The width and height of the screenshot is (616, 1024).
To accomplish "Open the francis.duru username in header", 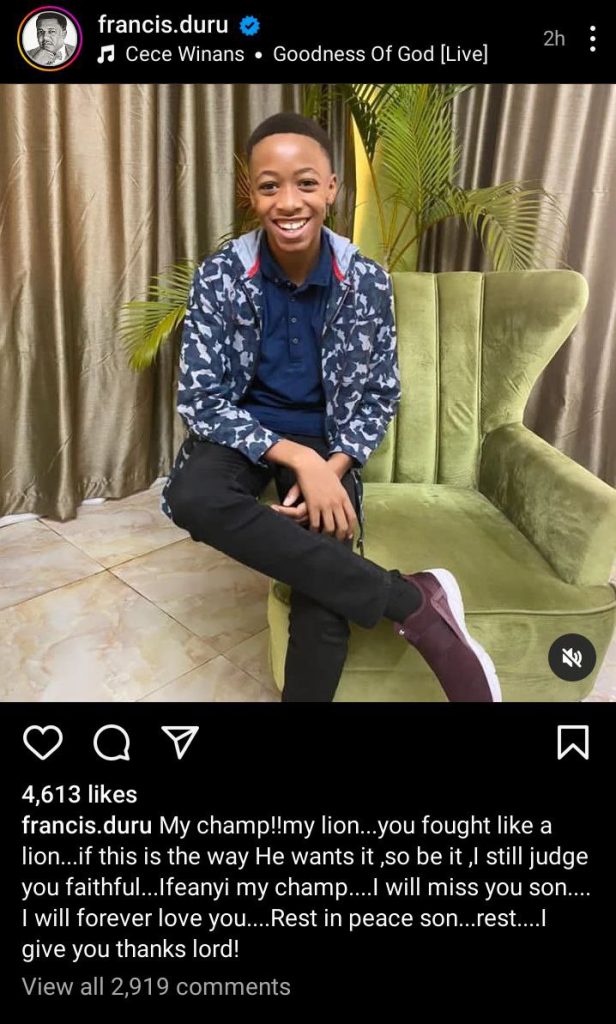I will tap(163, 24).
